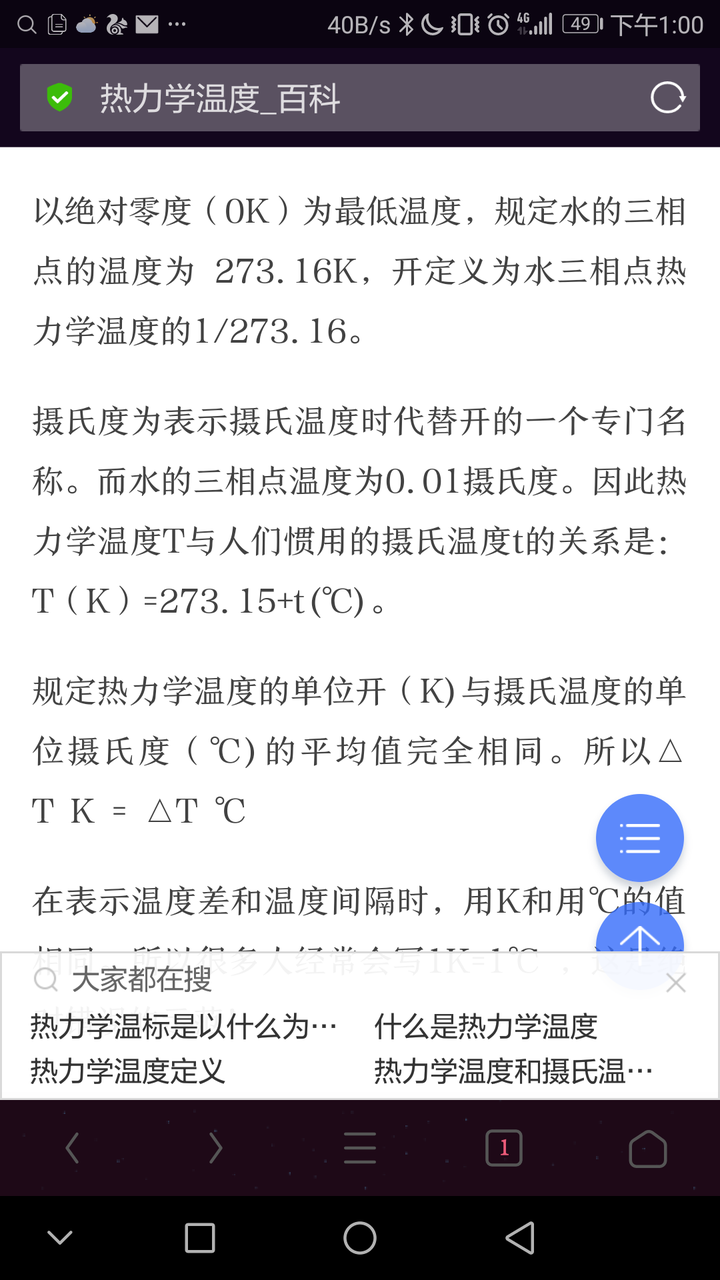Select suggestion 热力学温度定义
This screenshot has height=1280, width=720.
tap(128, 1071)
